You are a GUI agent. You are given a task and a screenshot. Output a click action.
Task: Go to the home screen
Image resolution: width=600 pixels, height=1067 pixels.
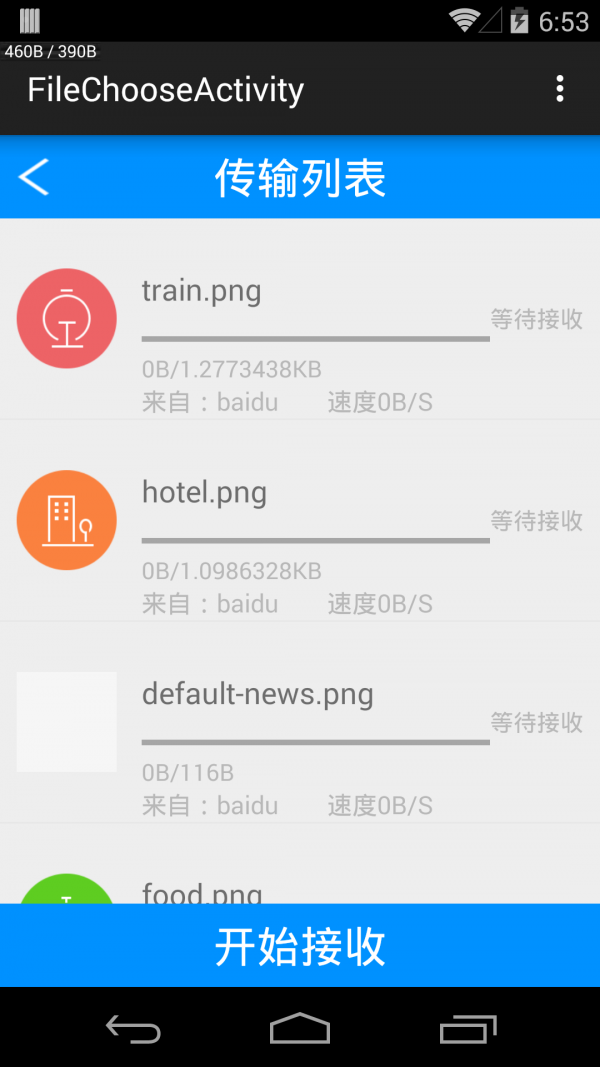pyautogui.click(x=300, y=1028)
